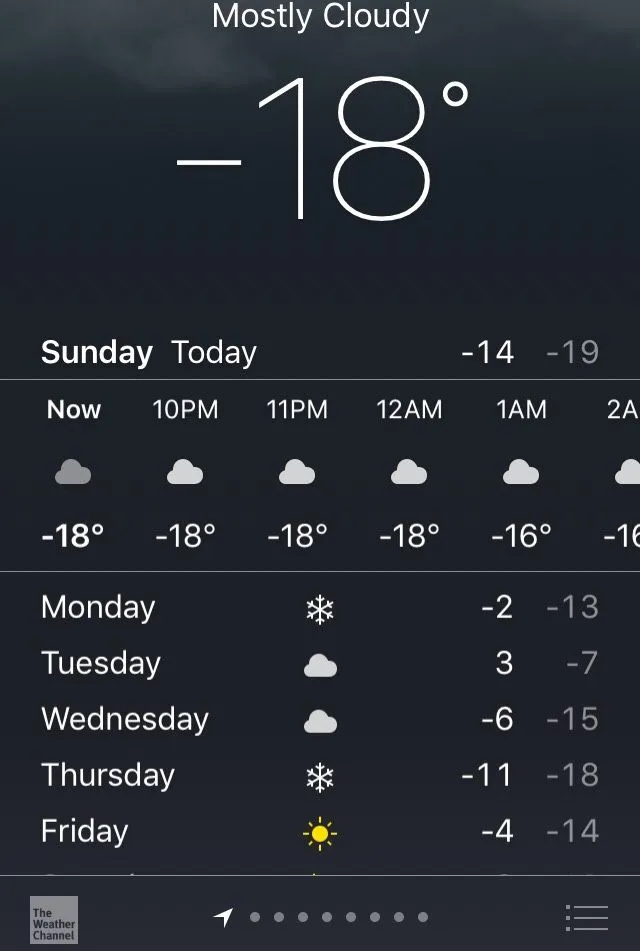
Task: Open The Weather Channel link
Action: [53, 919]
